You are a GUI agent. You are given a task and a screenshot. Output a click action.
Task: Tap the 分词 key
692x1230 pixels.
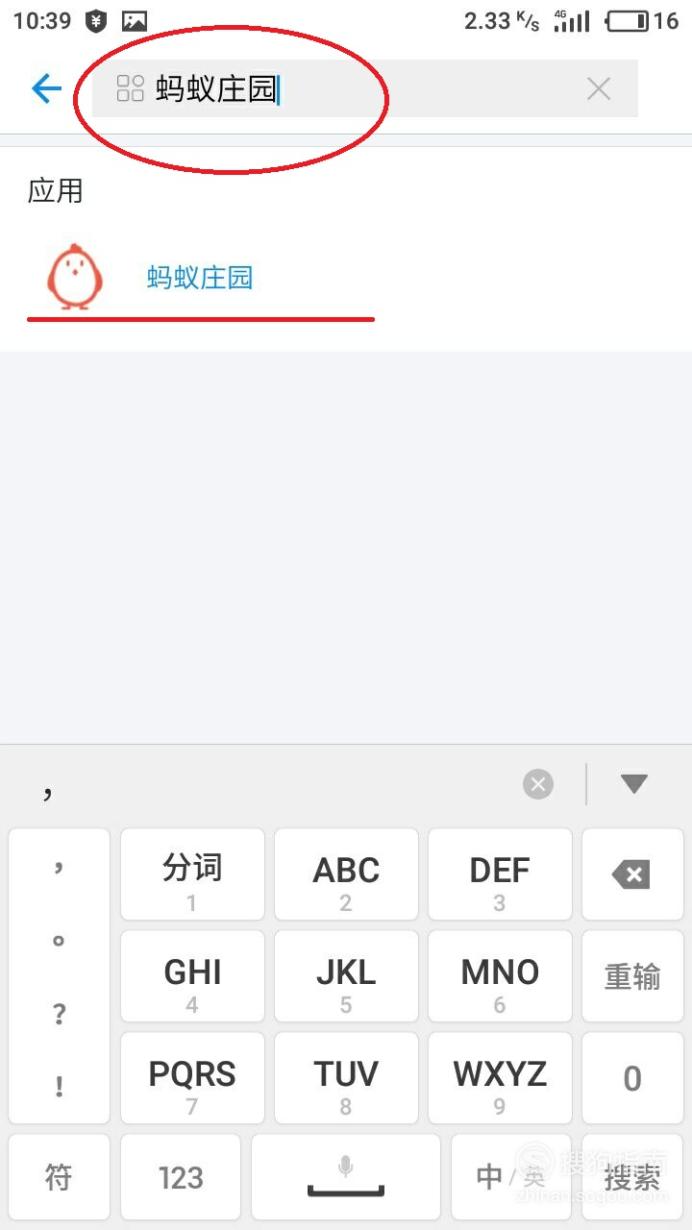[192, 875]
